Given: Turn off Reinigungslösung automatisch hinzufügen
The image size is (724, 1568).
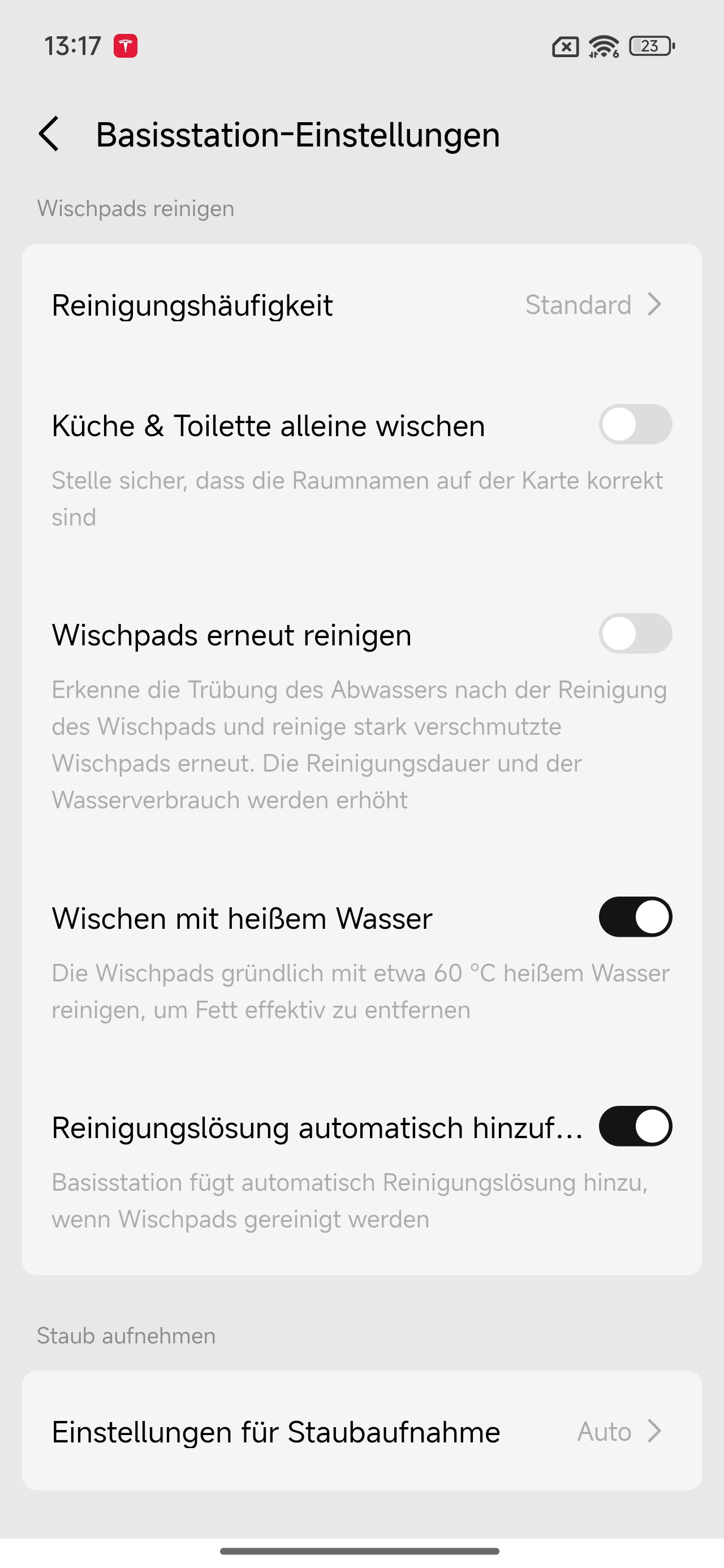Looking at the screenshot, I should coord(635,1126).
